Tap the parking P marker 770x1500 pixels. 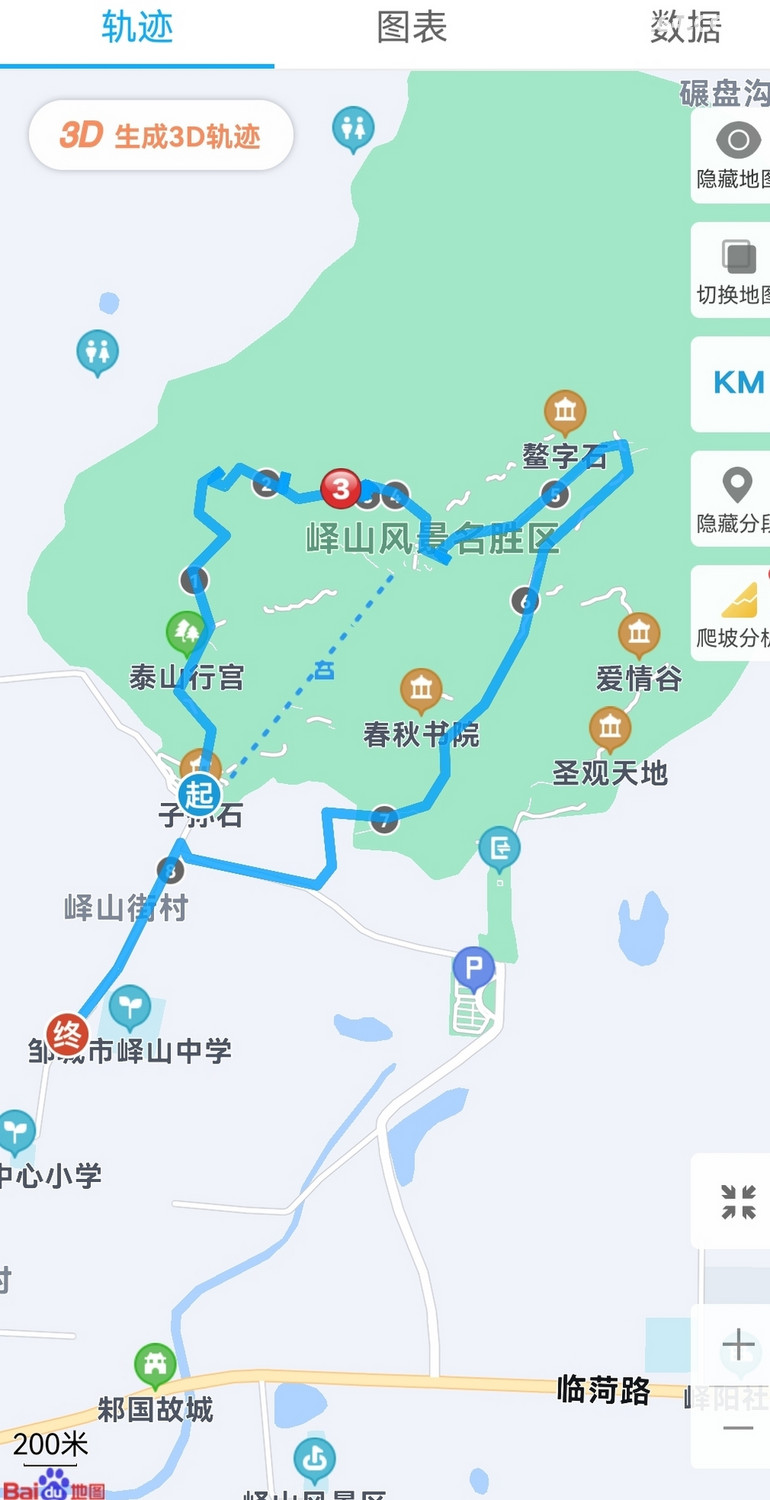tap(473, 969)
